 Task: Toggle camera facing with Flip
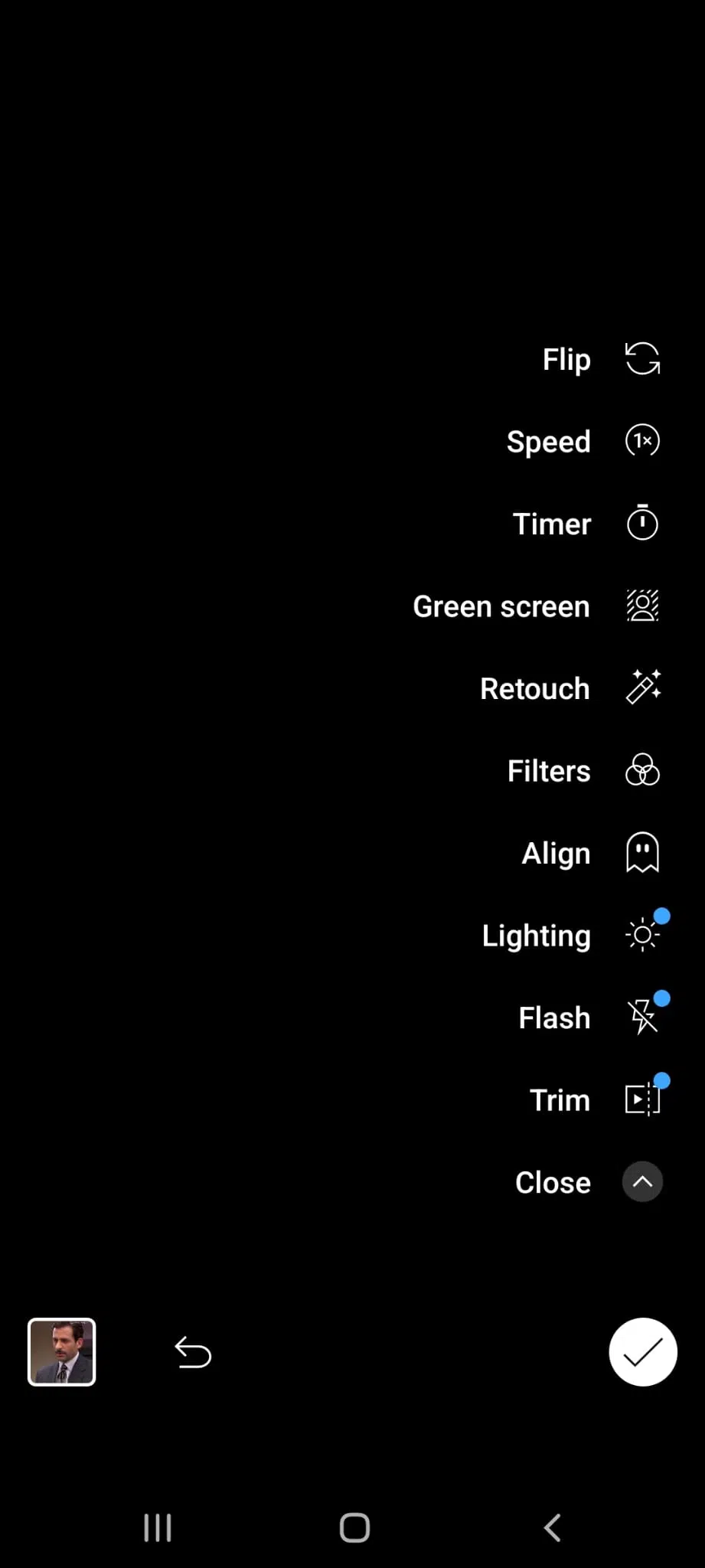pos(566,359)
